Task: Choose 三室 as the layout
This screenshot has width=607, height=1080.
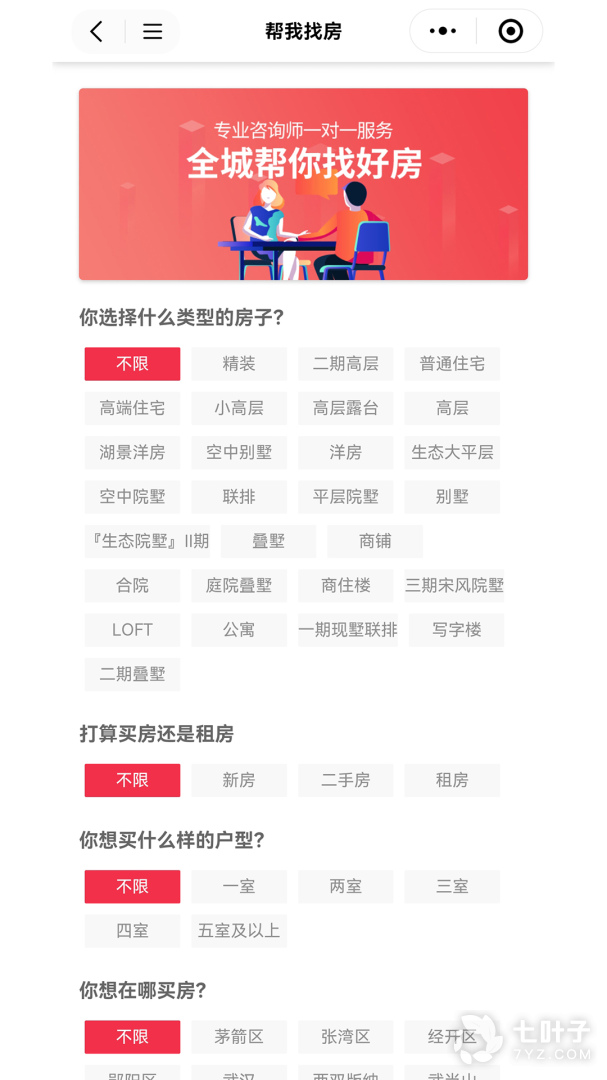Action: click(452, 886)
